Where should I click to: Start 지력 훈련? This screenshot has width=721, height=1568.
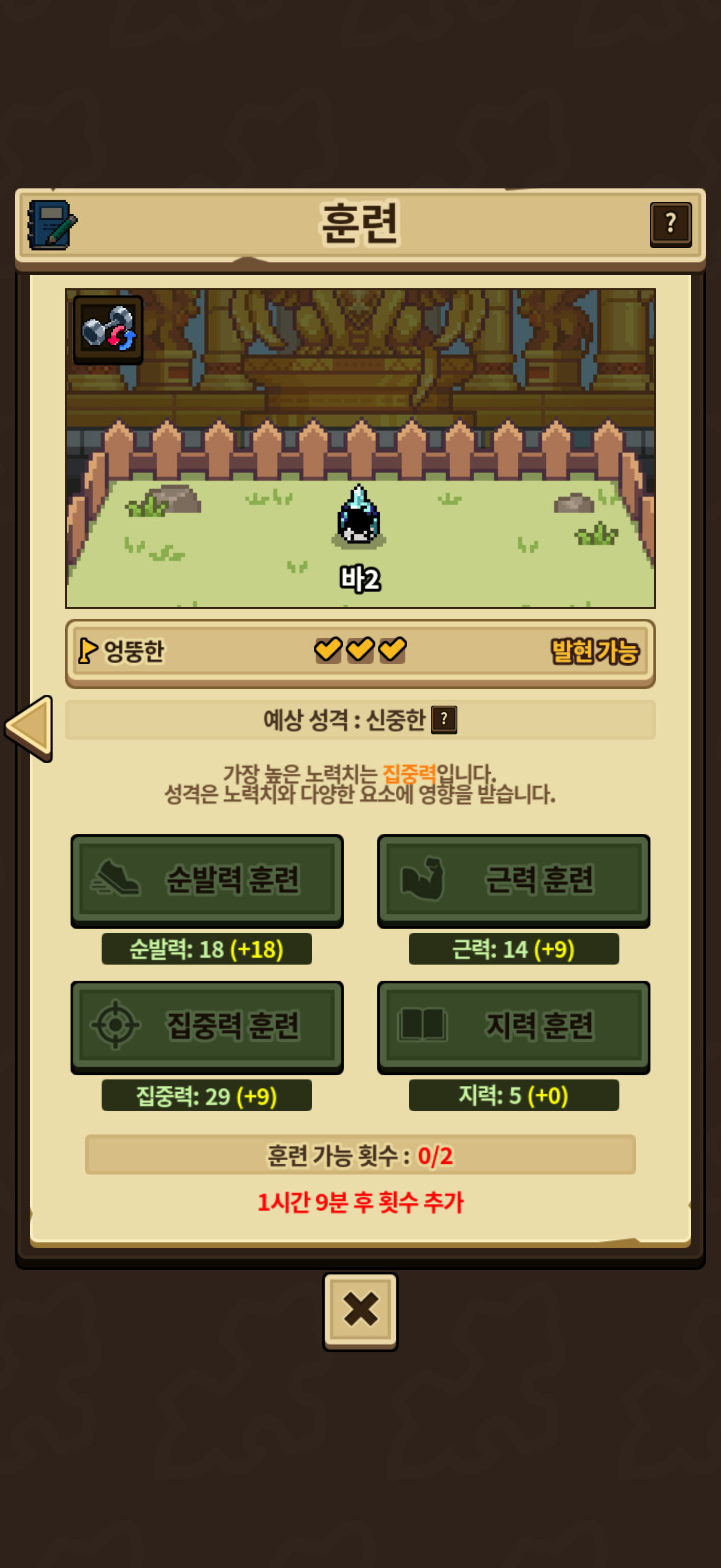point(514,1027)
